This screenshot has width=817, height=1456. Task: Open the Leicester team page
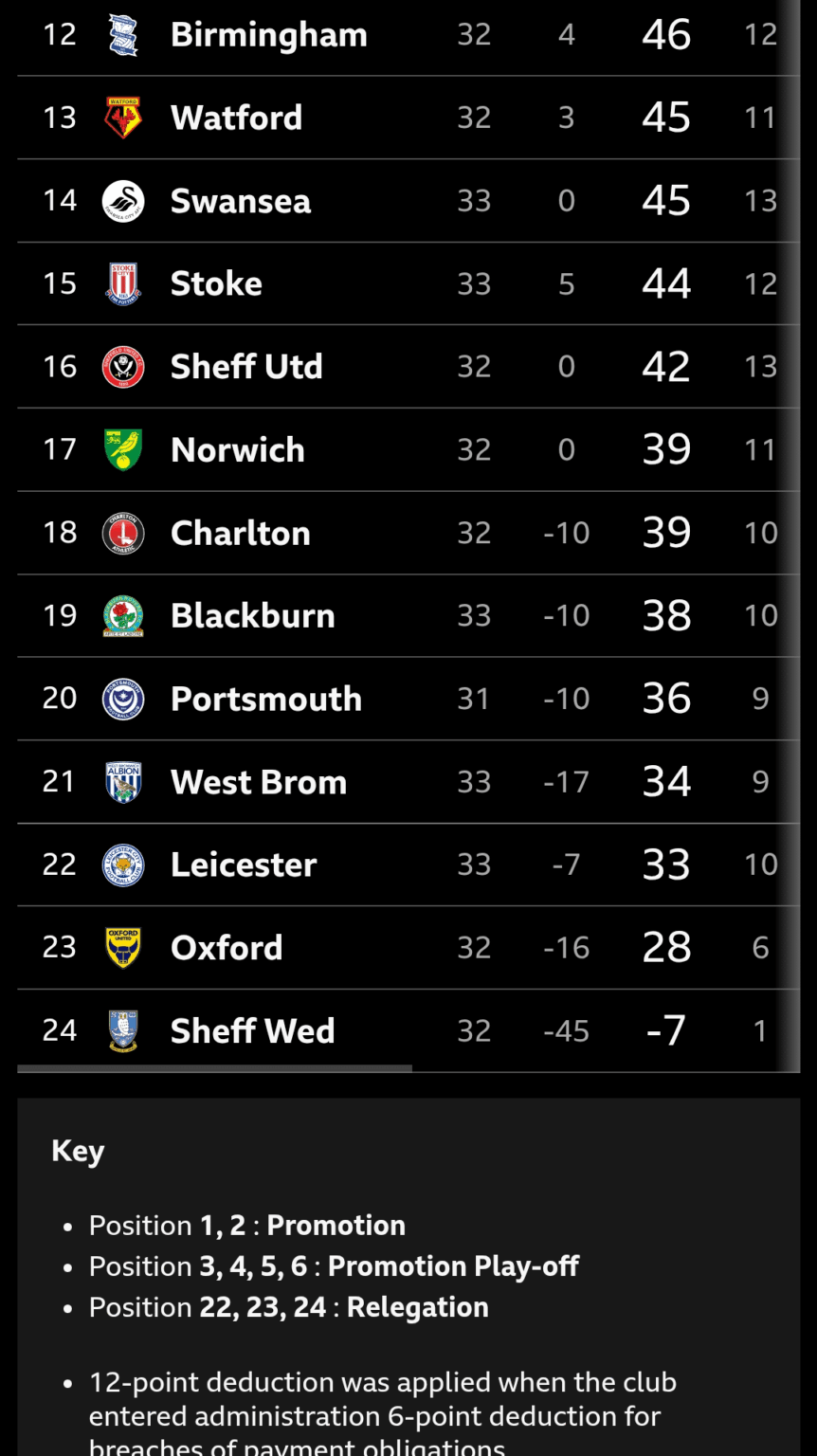click(243, 864)
